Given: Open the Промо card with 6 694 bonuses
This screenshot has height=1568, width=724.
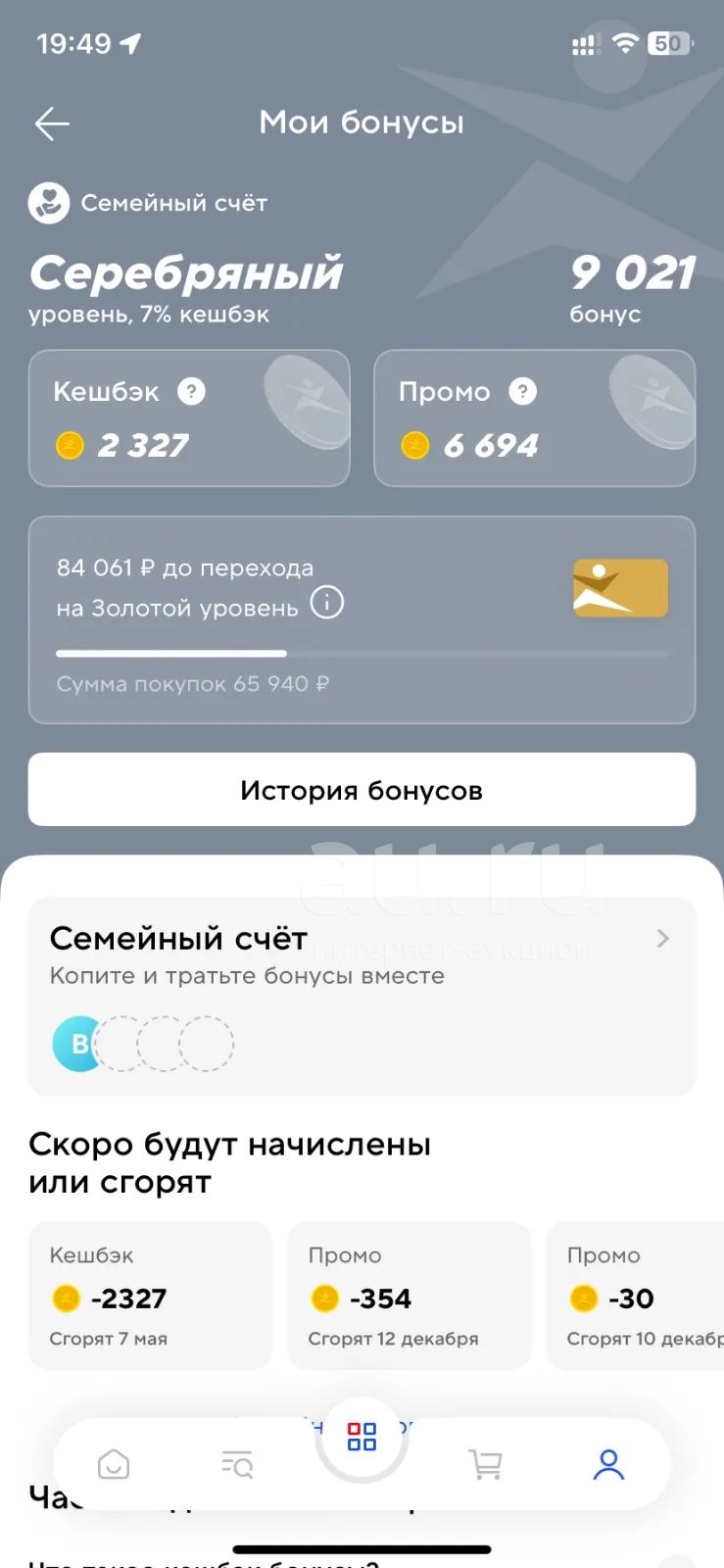Looking at the screenshot, I should tap(535, 418).
